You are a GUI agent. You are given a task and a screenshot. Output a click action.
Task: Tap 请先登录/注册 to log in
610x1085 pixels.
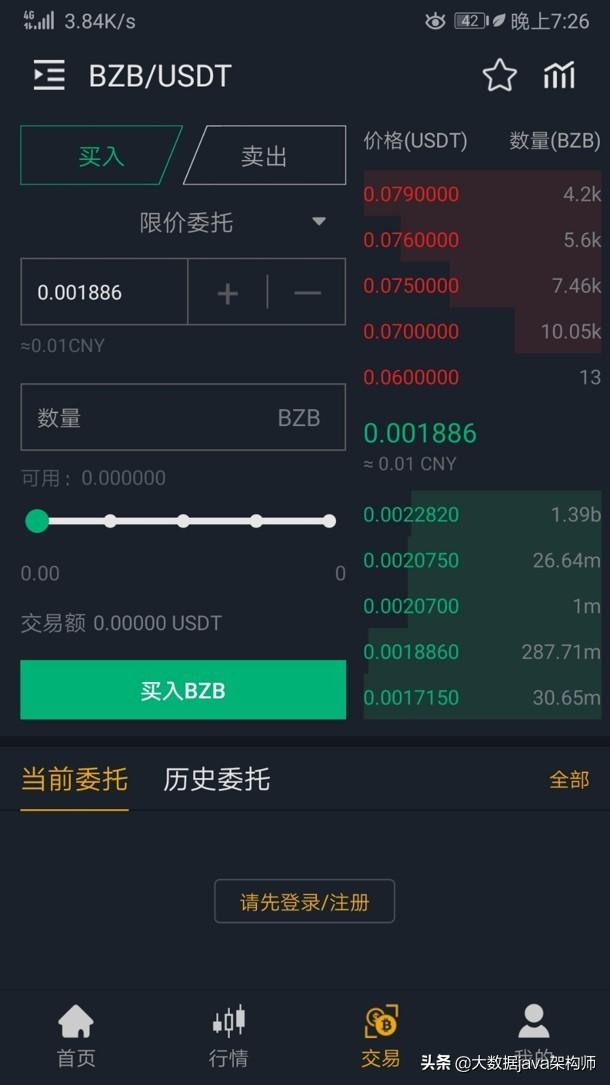[304, 902]
